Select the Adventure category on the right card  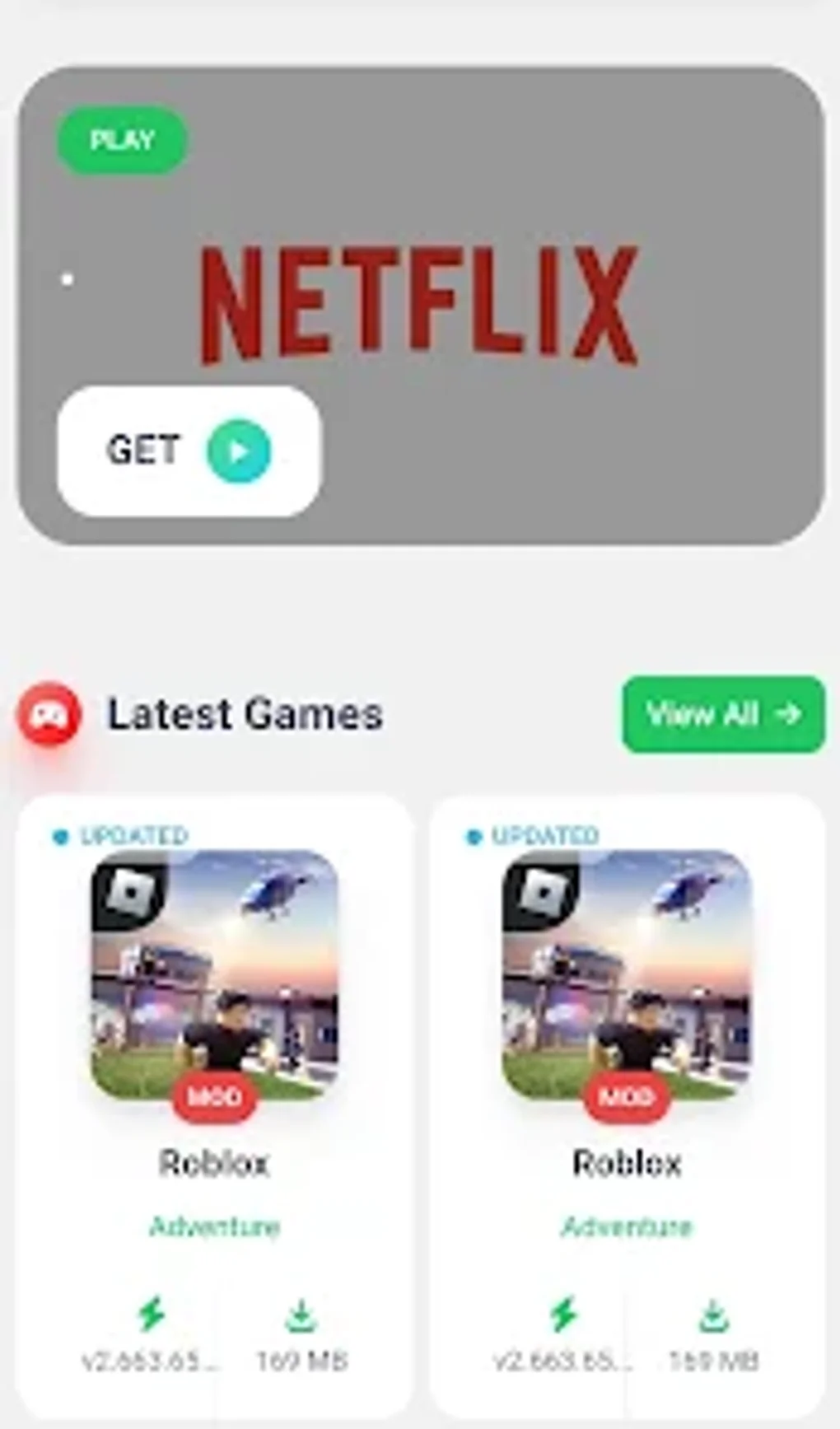[626, 1227]
